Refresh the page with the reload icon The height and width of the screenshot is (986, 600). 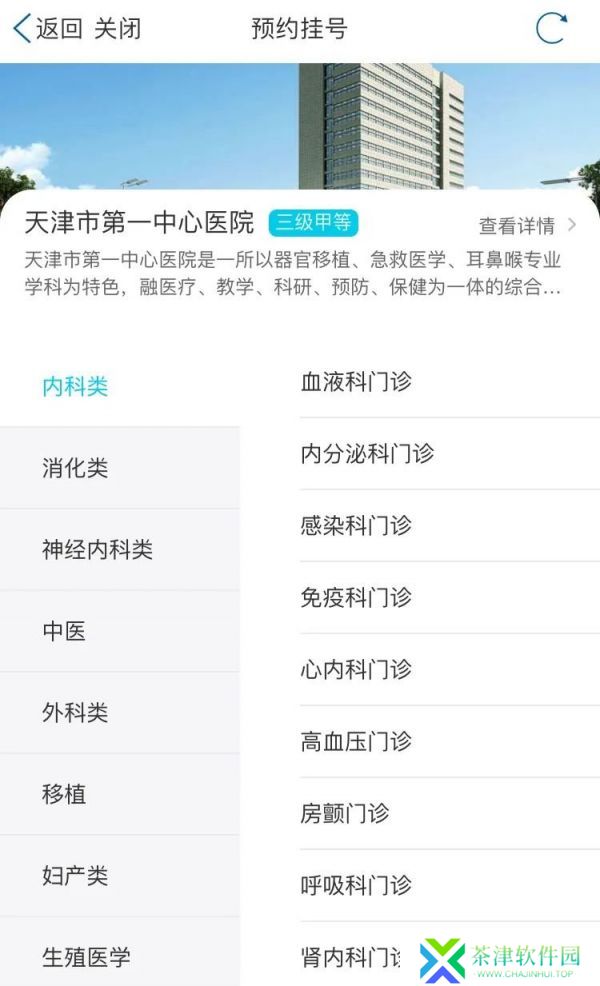(551, 28)
